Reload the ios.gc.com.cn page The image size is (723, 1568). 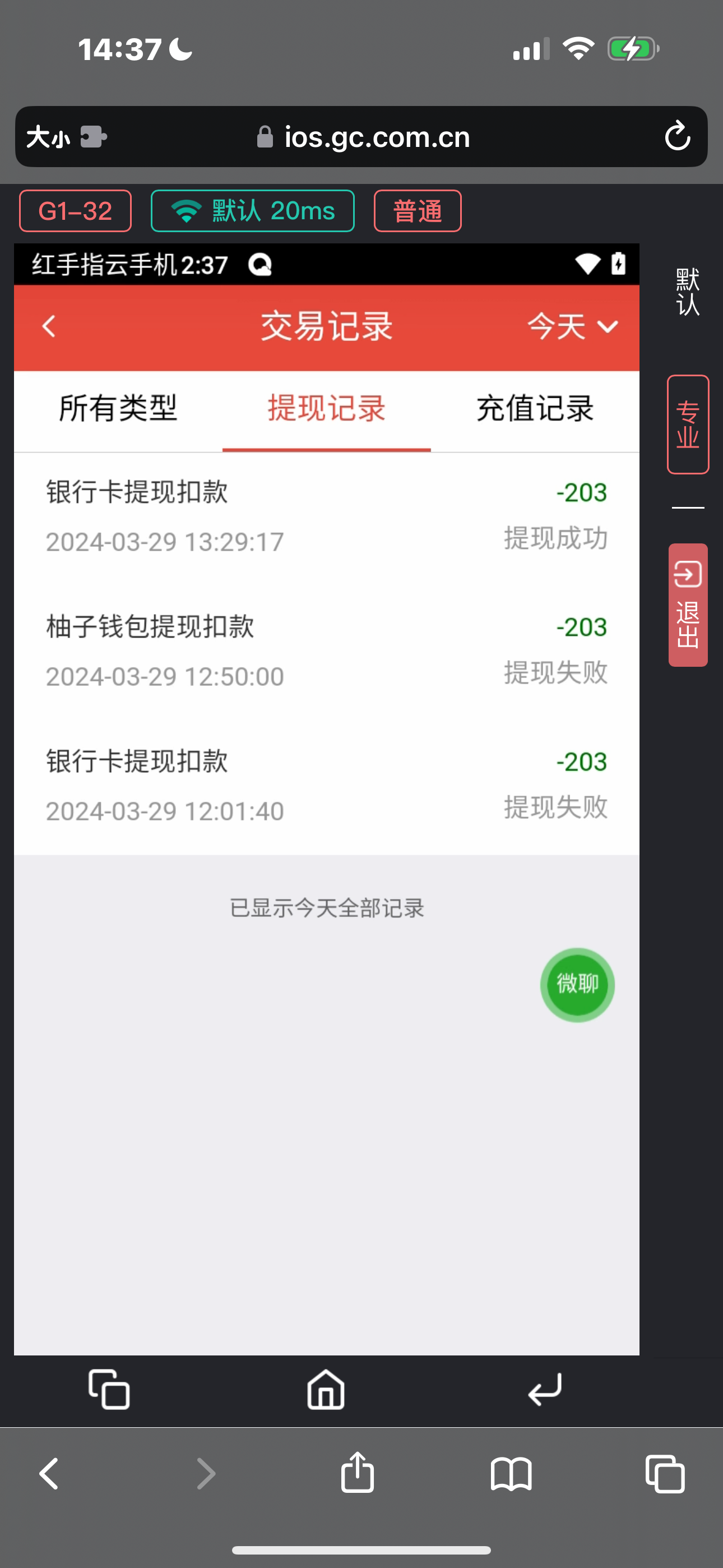coord(676,136)
